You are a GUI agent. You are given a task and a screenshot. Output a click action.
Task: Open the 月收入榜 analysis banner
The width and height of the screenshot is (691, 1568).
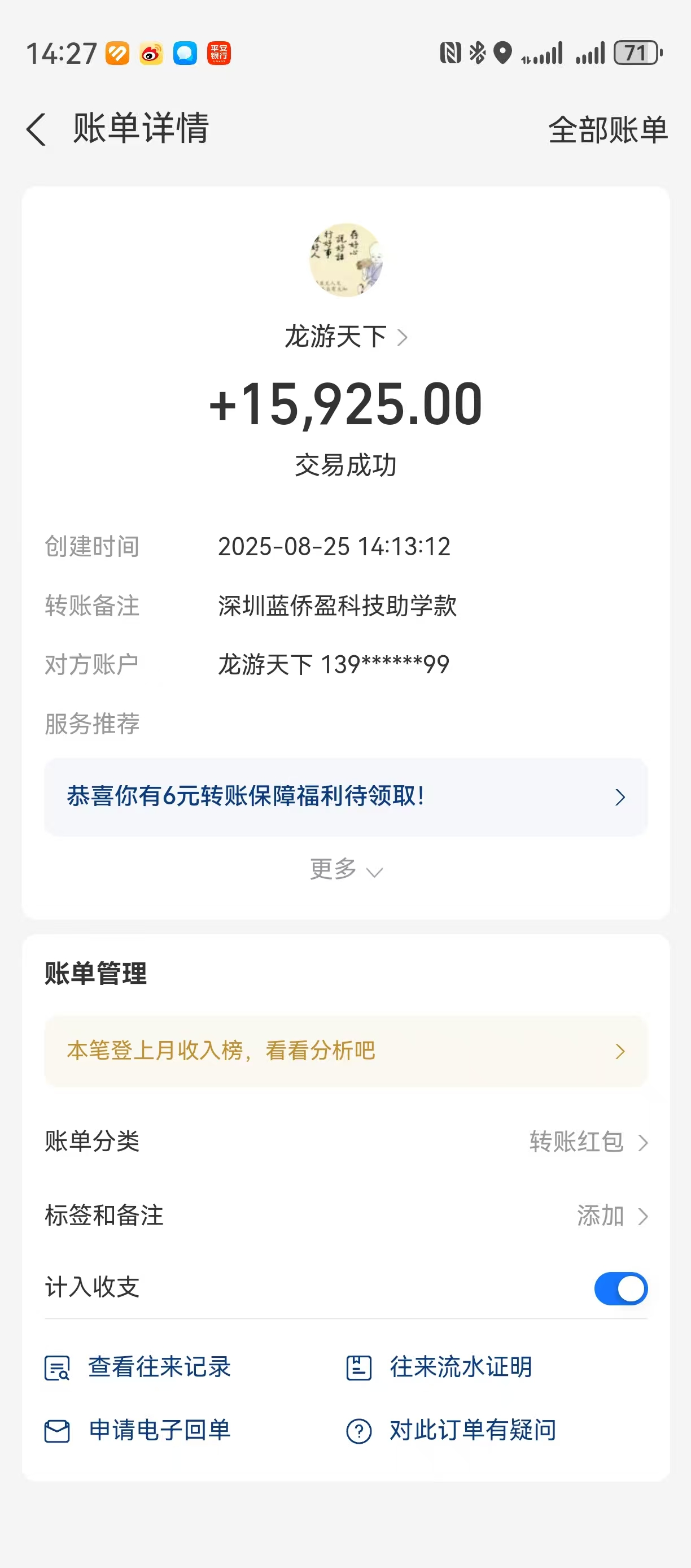coord(345,1051)
